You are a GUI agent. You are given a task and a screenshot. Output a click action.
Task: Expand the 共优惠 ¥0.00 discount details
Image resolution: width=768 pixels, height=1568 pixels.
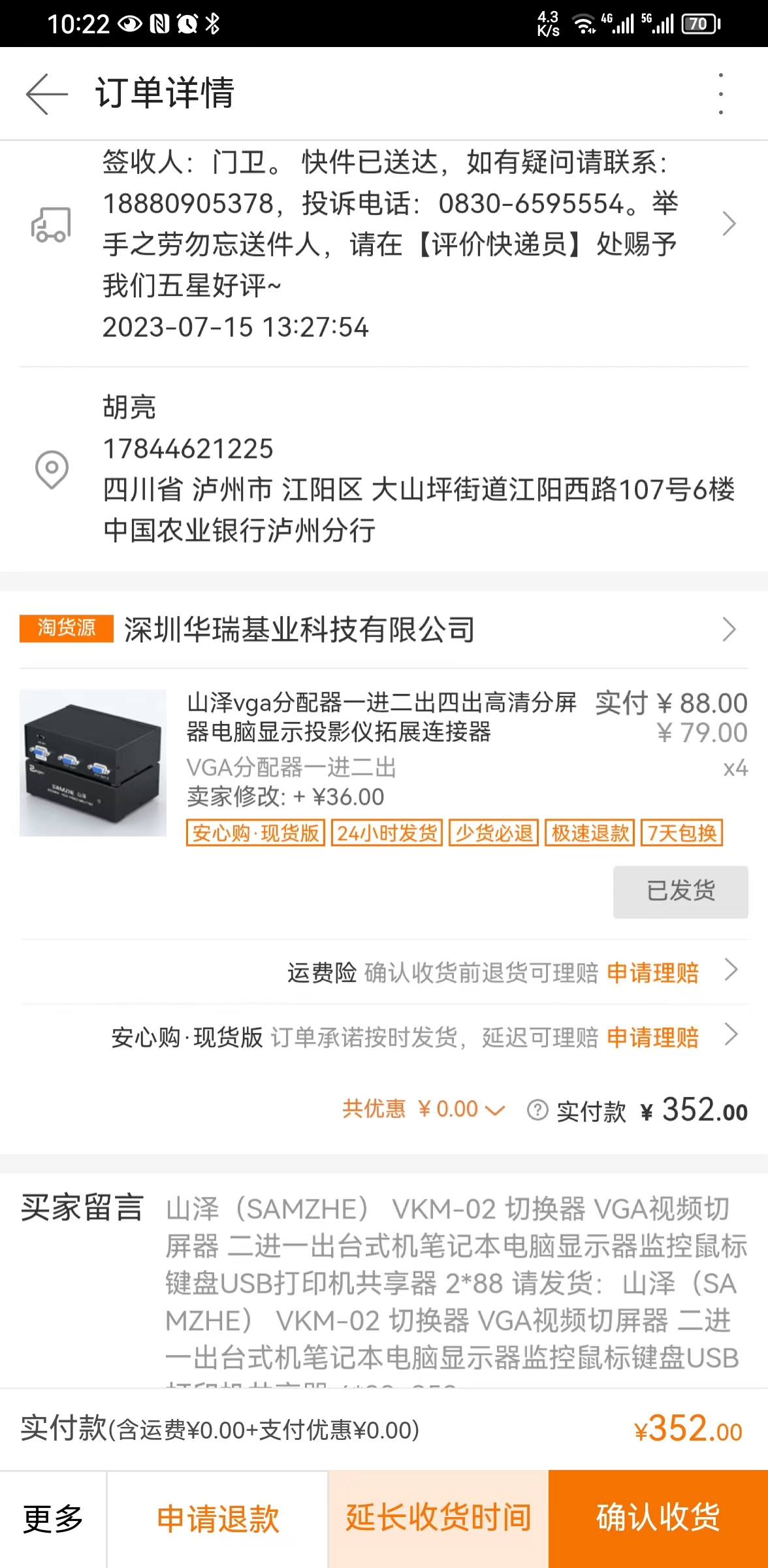pyautogui.click(x=424, y=1109)
